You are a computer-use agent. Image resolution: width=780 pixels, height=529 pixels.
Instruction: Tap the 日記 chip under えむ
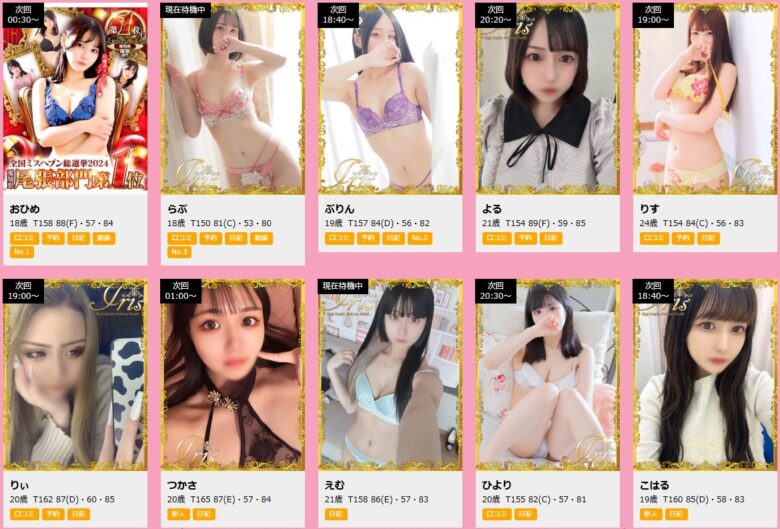tap(336, 514)
